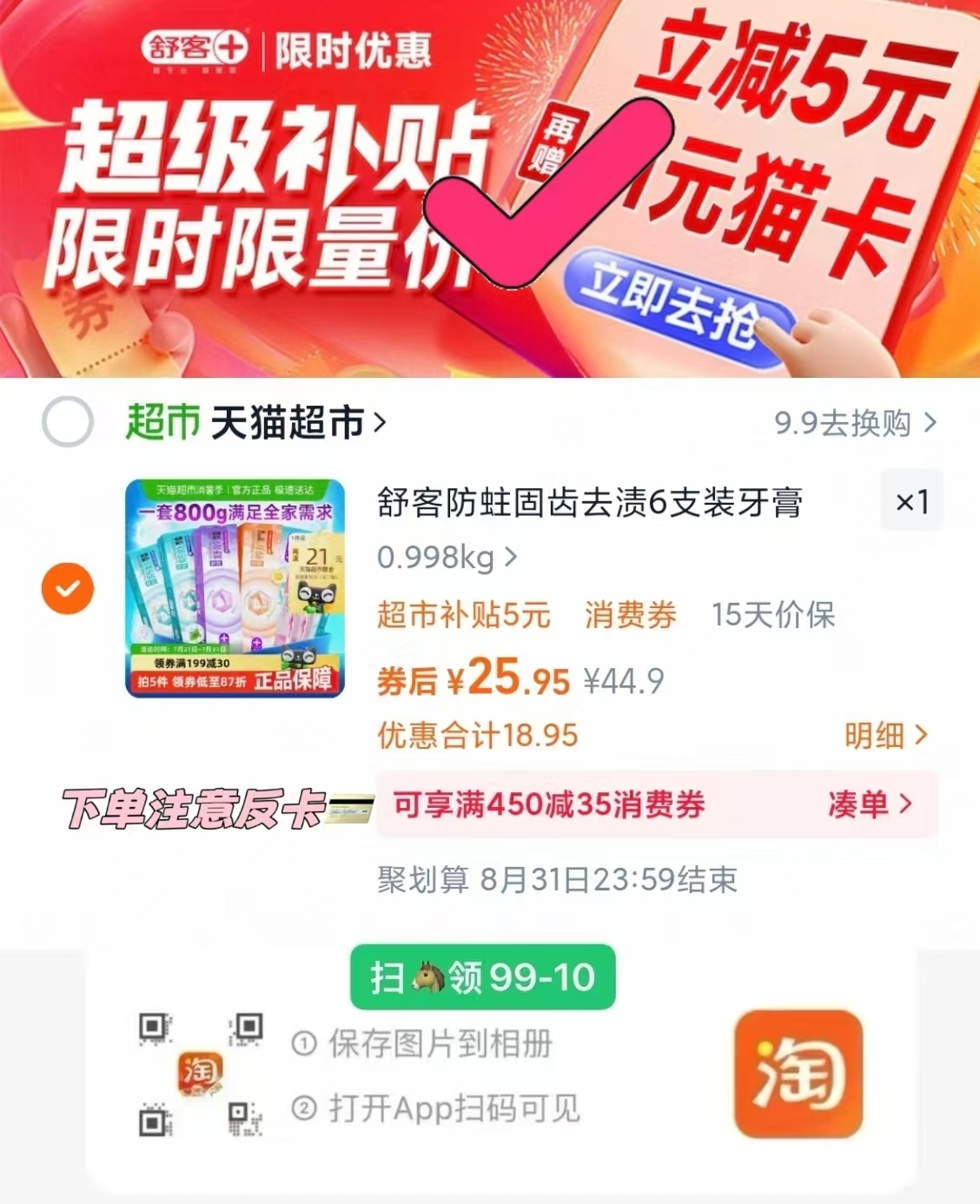Select the 天猫超市 store checkbox
The image size is (980, 1204).
pyautogui.click(x=67, y=422)
